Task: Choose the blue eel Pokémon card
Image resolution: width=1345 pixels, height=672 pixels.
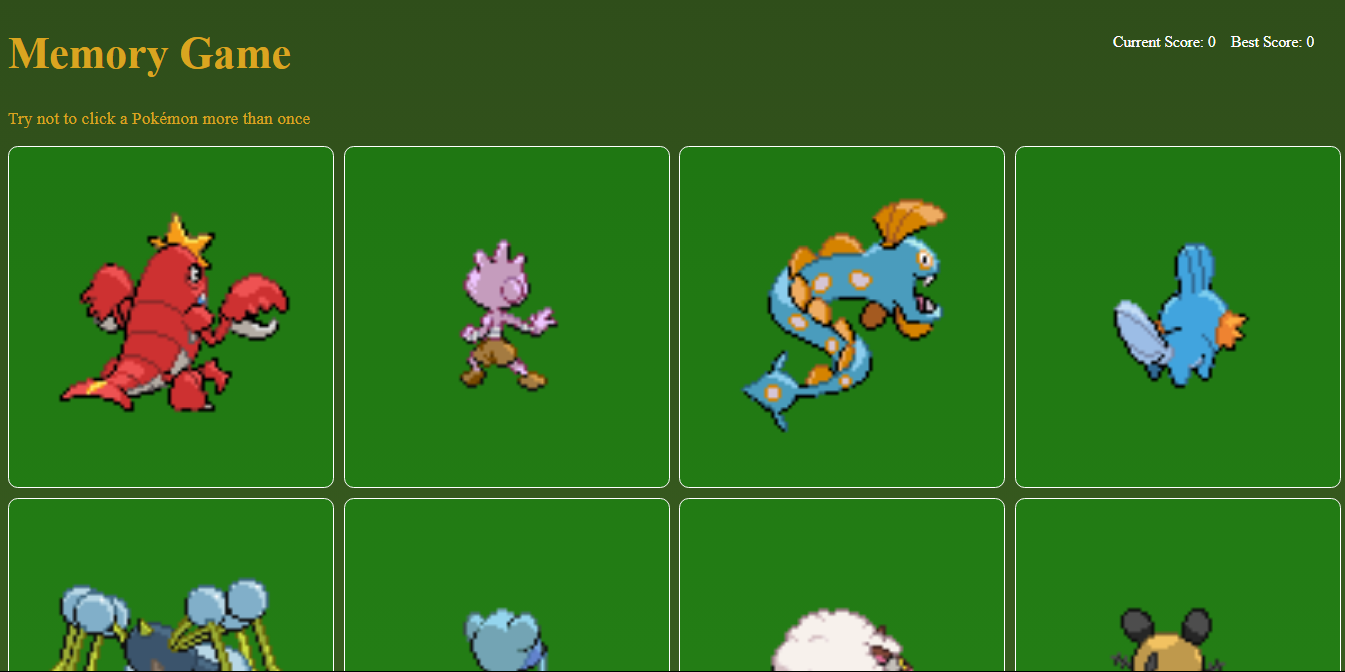Action: [842, 317]
